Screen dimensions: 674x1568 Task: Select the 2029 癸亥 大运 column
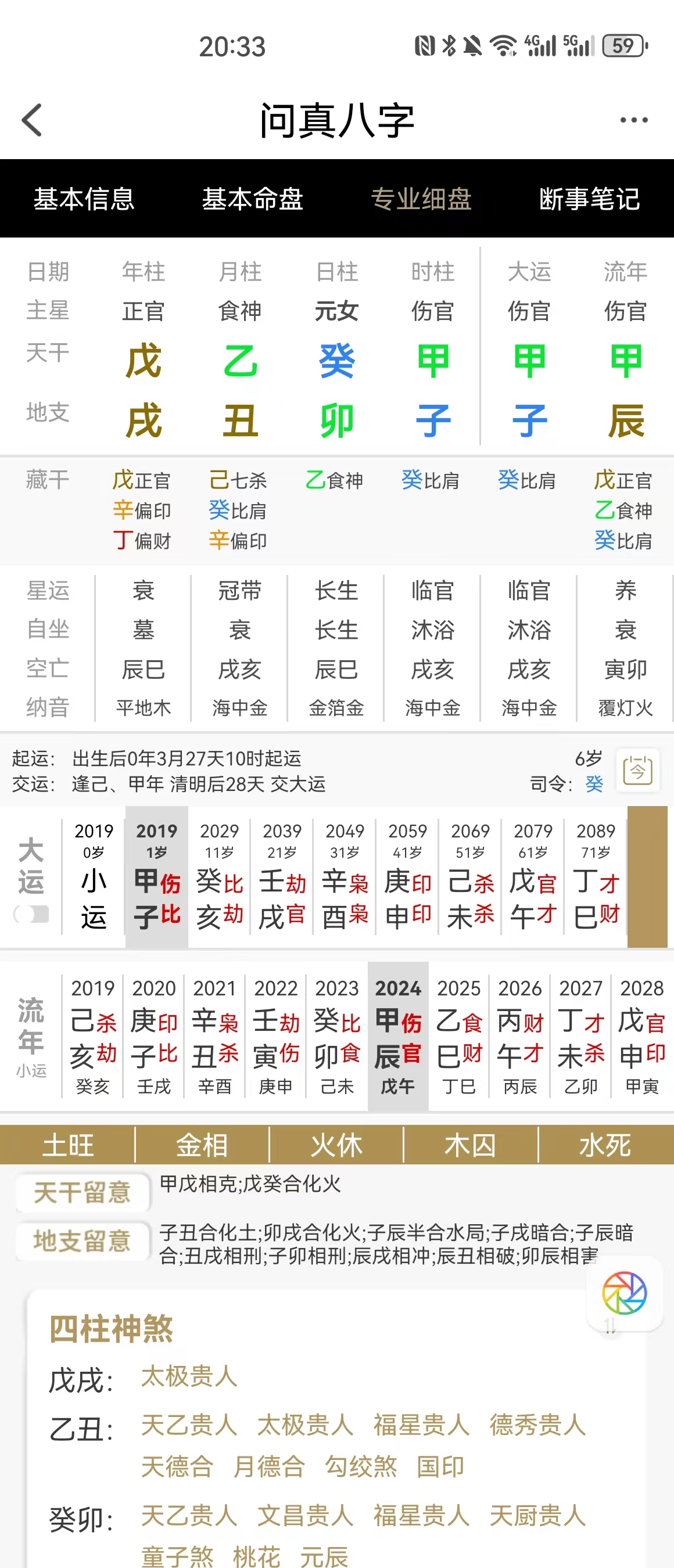(x=219, y=877)
